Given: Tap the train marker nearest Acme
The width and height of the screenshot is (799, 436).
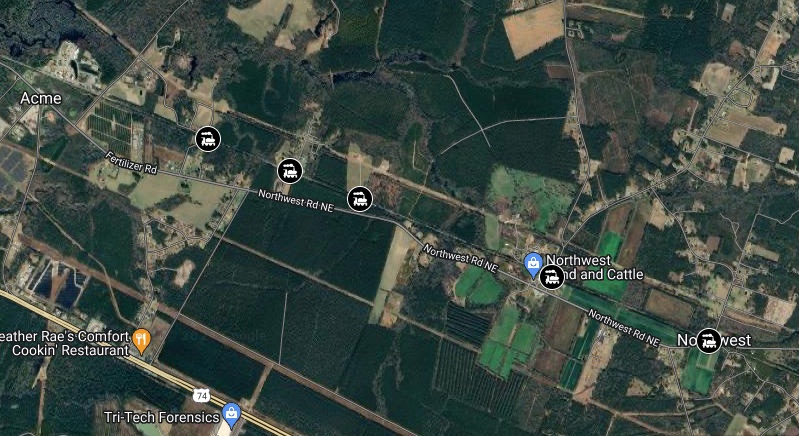Looking at the screenshot, I should click(208, 139).
